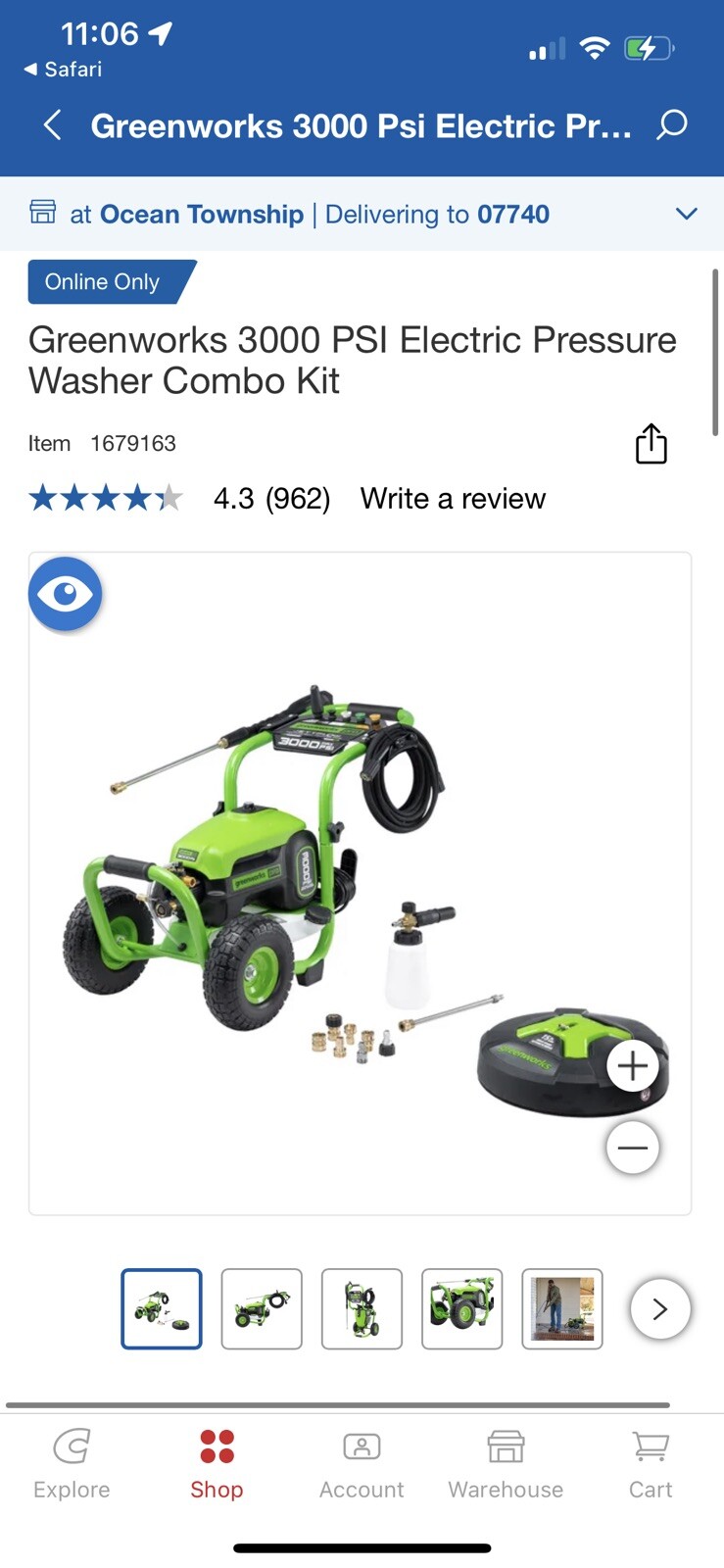
Task: Expand the delivery location details chevron
Action: (x=687, y=214)
